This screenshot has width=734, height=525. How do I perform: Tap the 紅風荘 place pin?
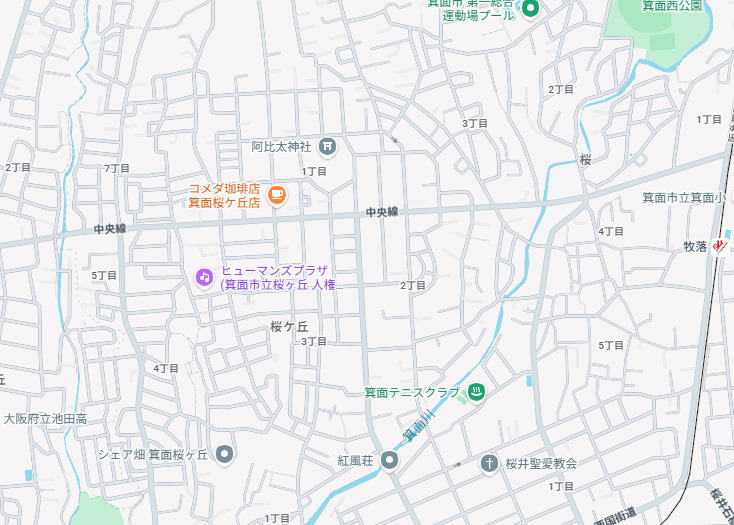tap(389, 461)
